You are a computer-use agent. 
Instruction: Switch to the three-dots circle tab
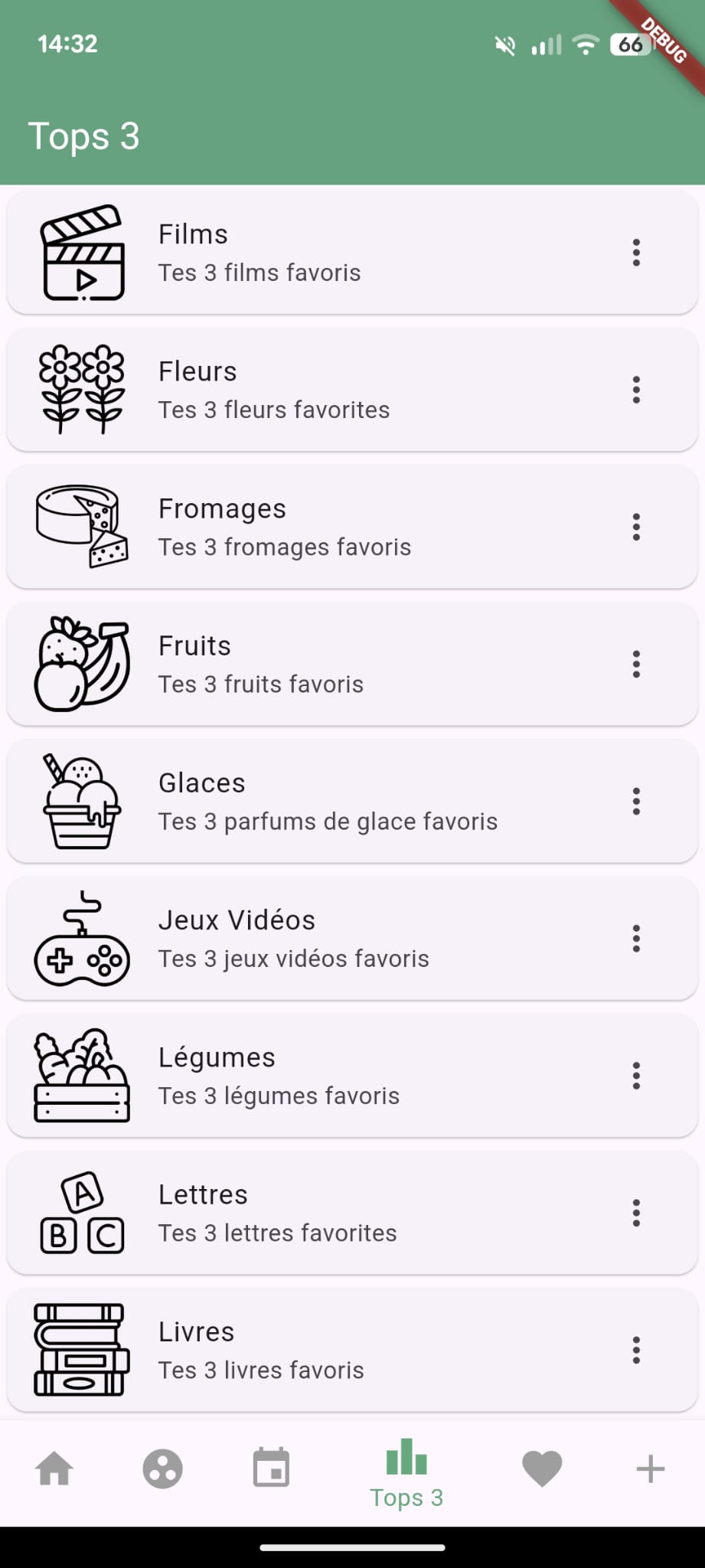pos(162,1470)
